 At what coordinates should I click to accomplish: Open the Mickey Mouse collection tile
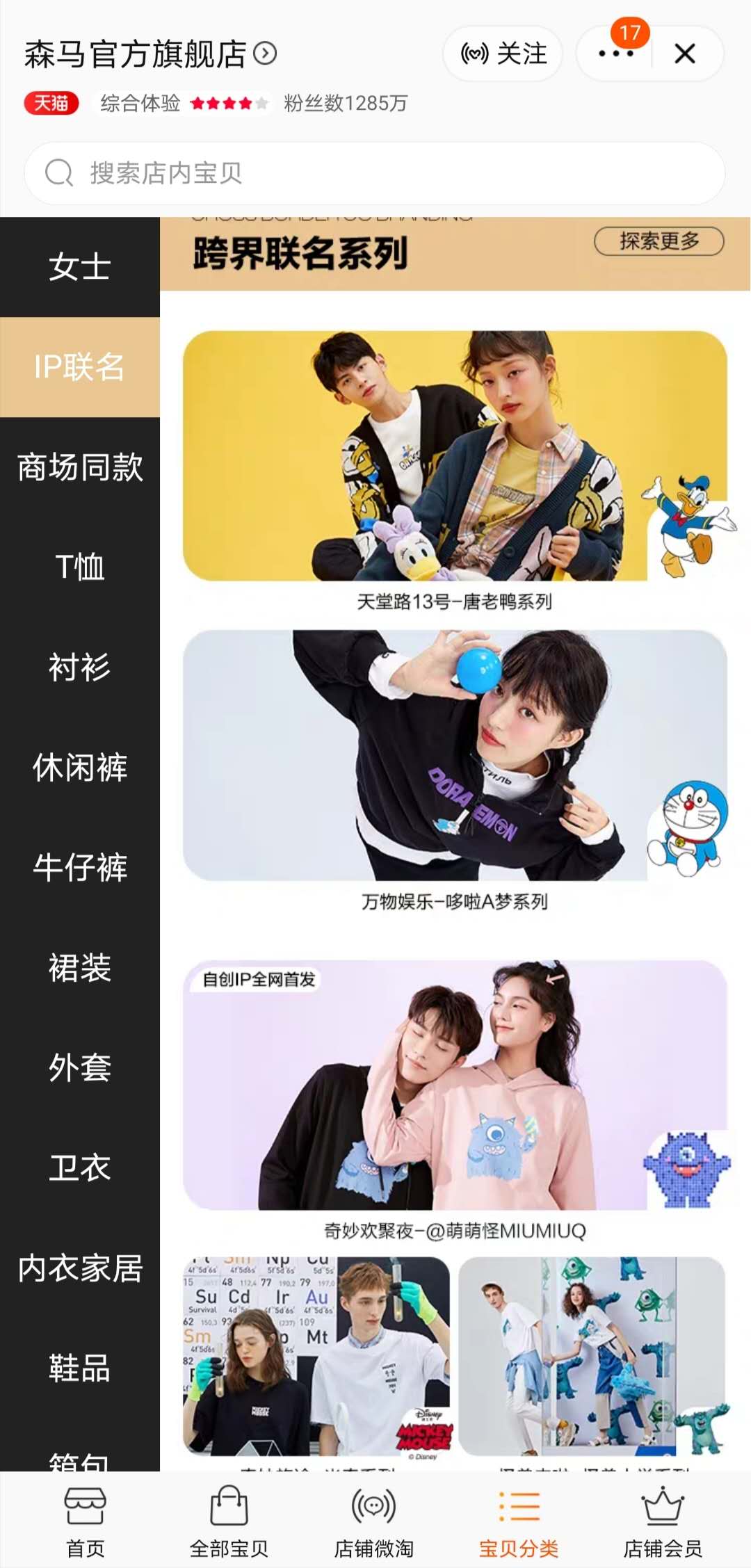[x=316, y=1355]
